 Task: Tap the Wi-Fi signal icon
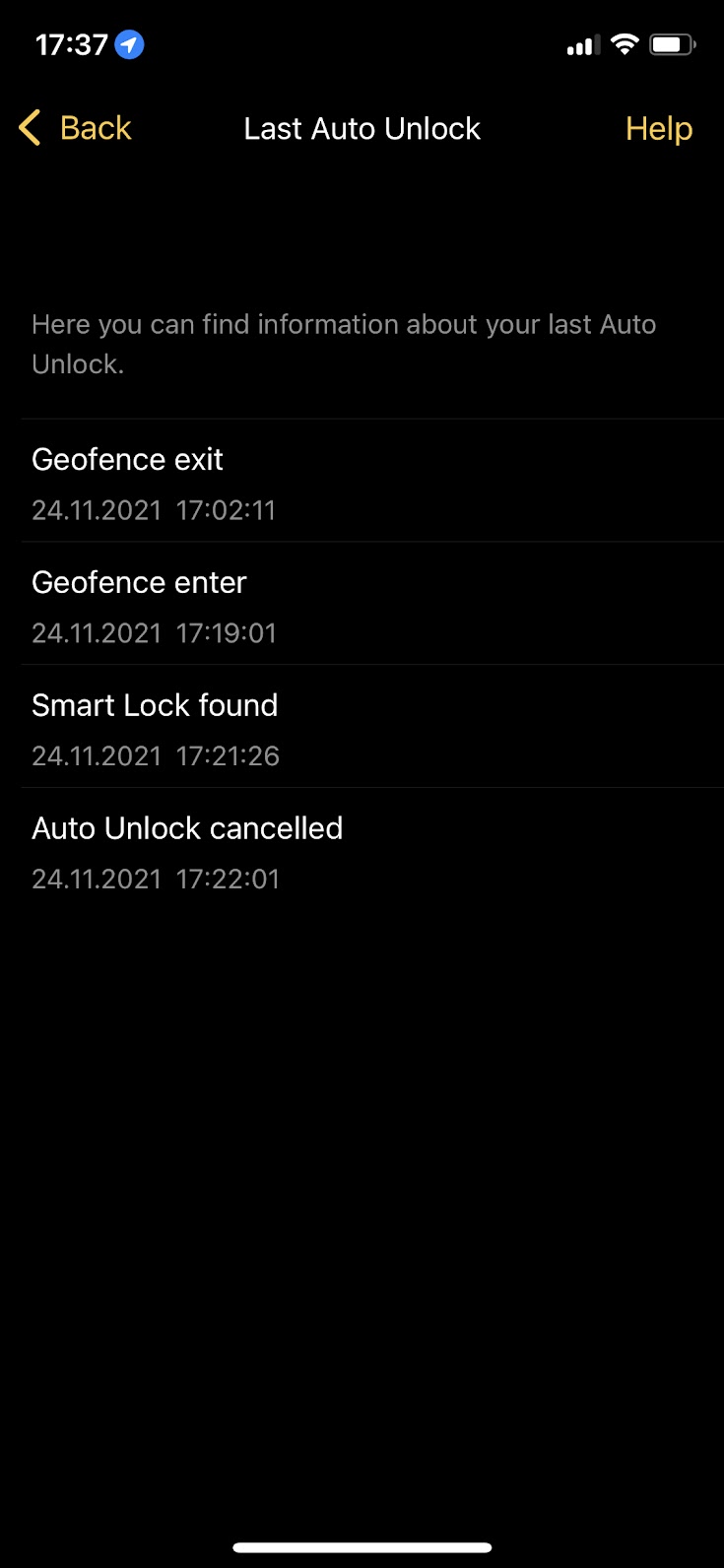coord(625,43)
